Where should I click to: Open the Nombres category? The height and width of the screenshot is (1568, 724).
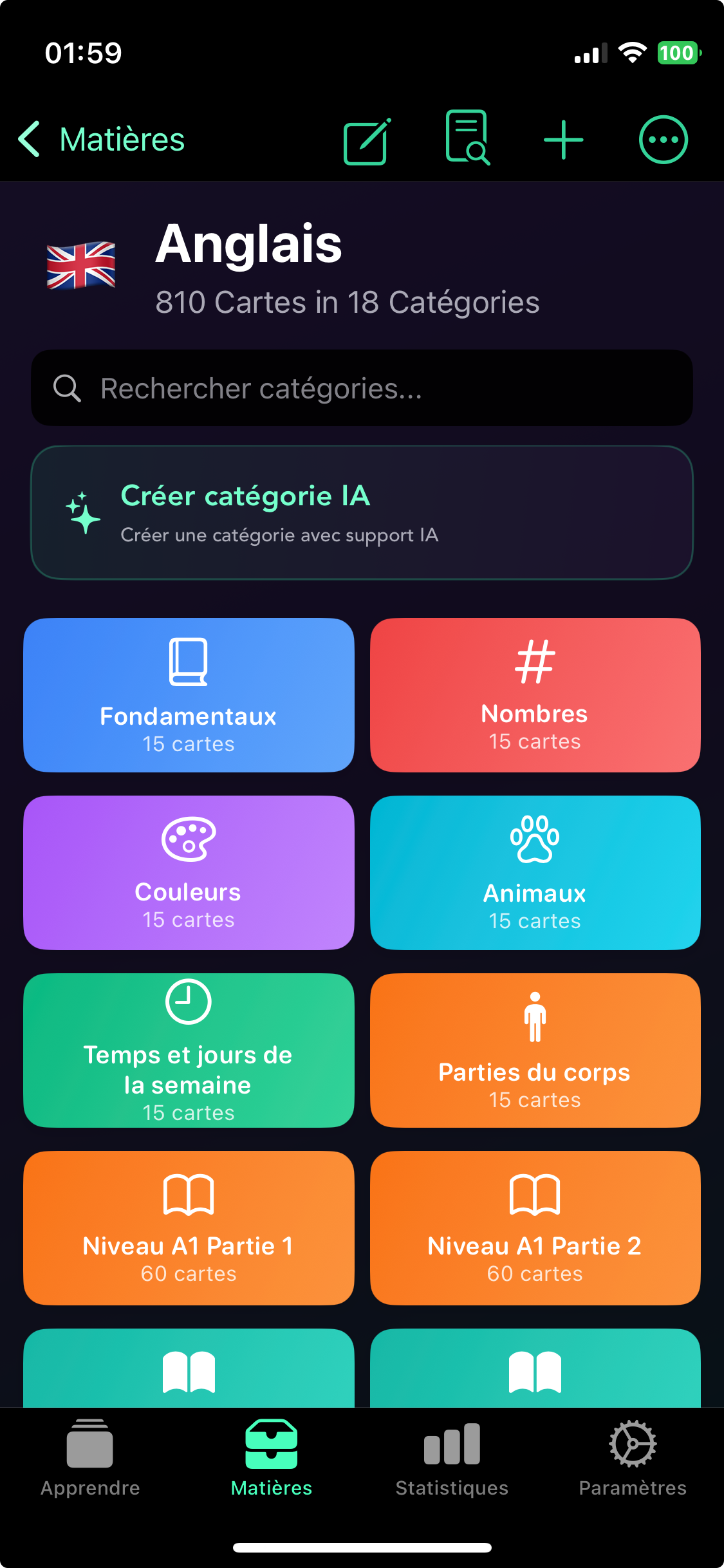coord(535,695)
